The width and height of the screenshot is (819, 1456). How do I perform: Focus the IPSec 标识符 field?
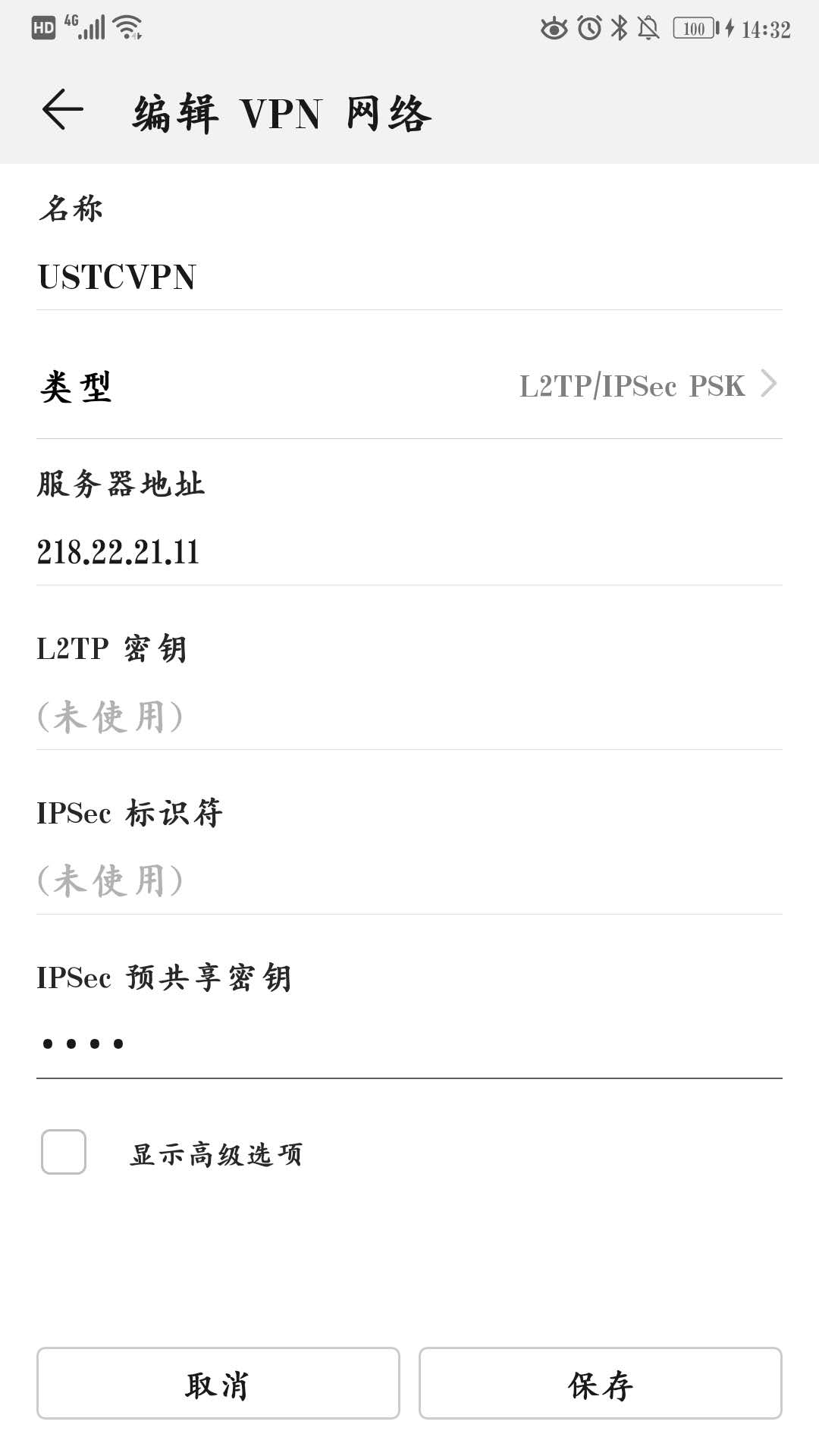(x=409, y=881)
